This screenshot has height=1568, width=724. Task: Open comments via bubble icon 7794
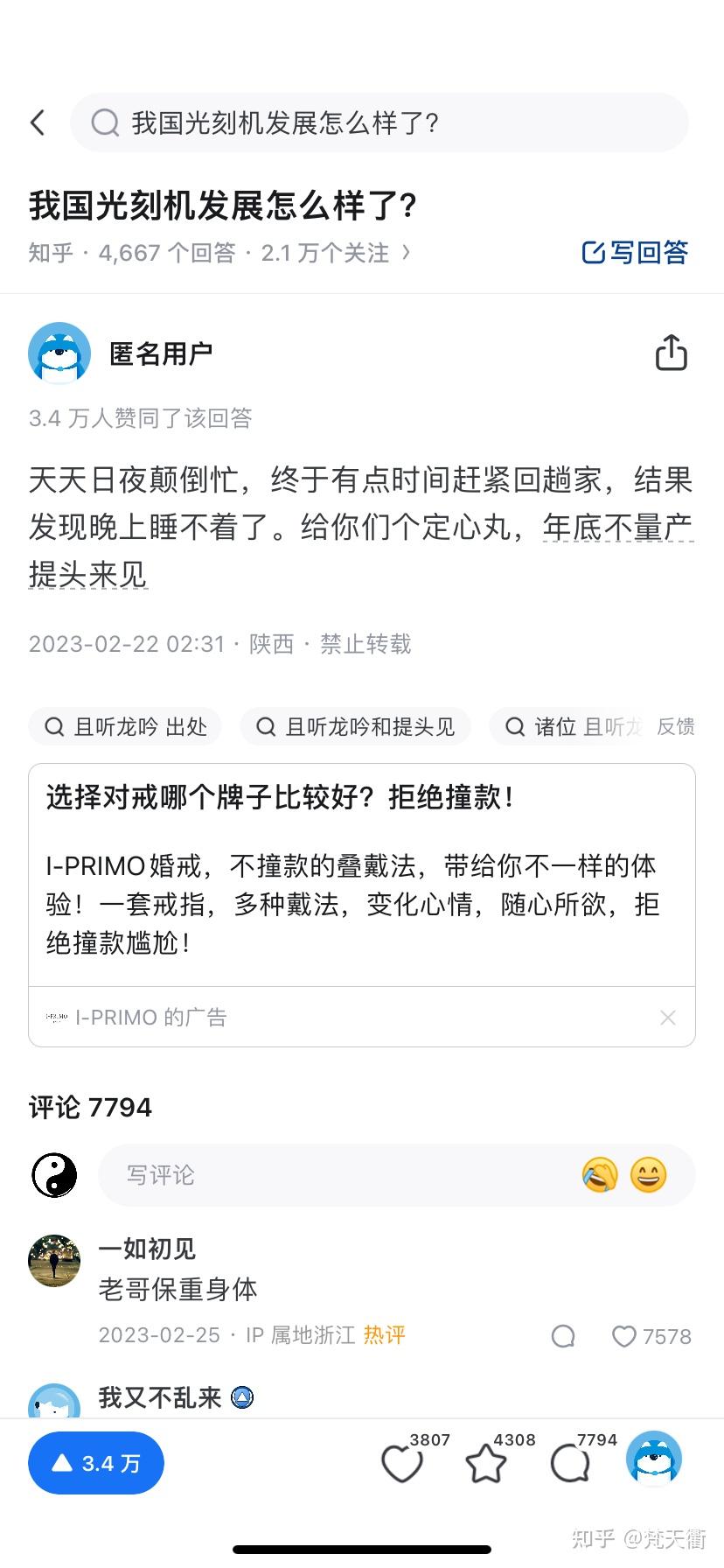570,1463
